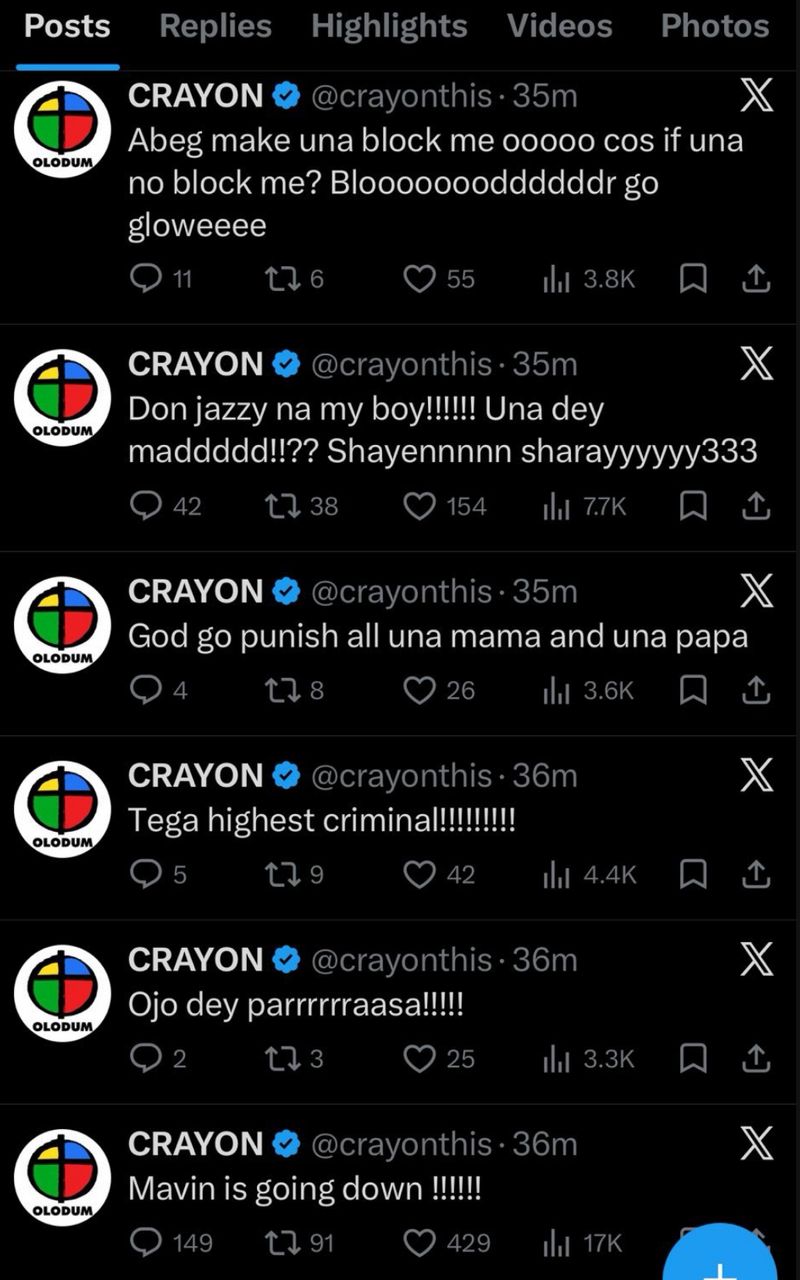800x1280 pixels.
Task: Reply to the 'Mavin is going down' post
Action: [x=146, y=1243]
